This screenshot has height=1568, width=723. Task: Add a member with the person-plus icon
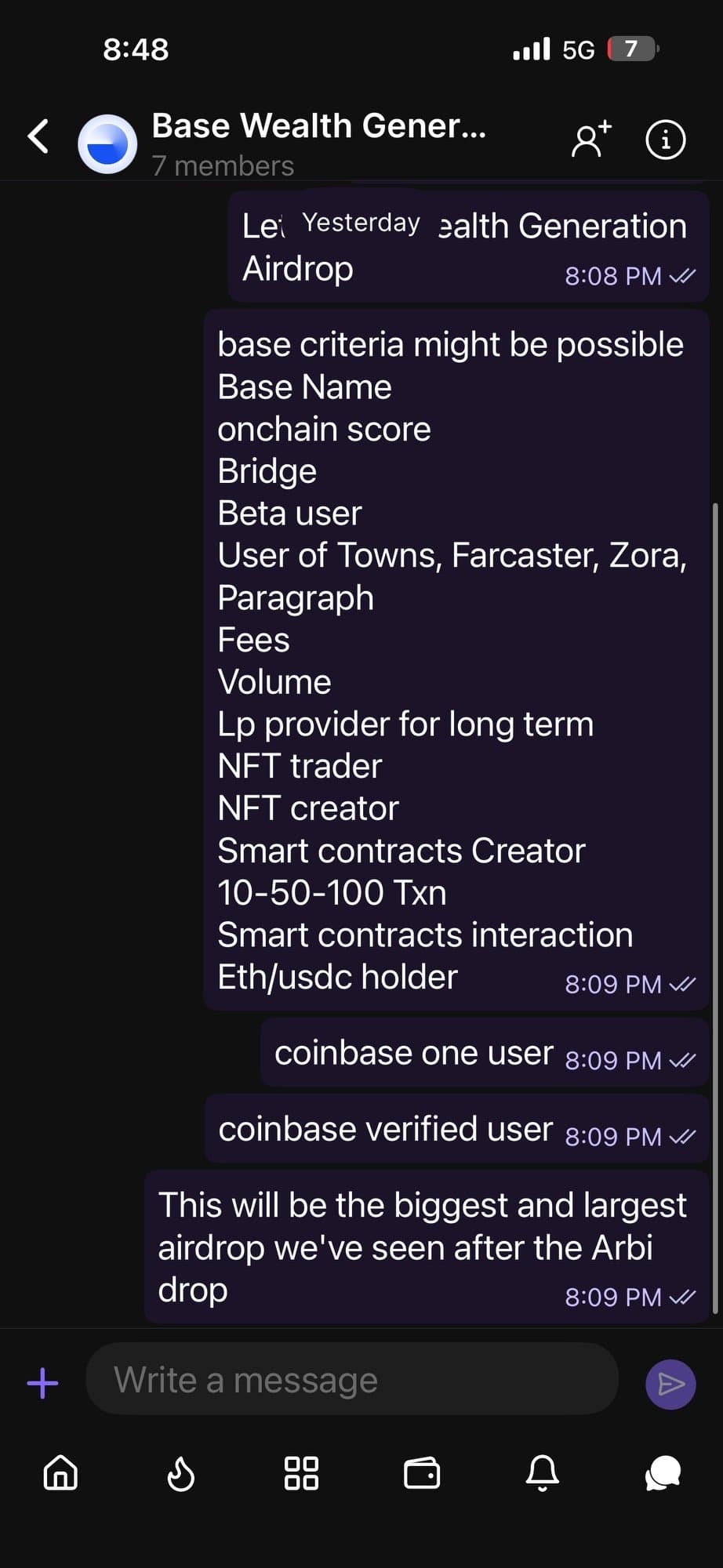coord(590,140)
